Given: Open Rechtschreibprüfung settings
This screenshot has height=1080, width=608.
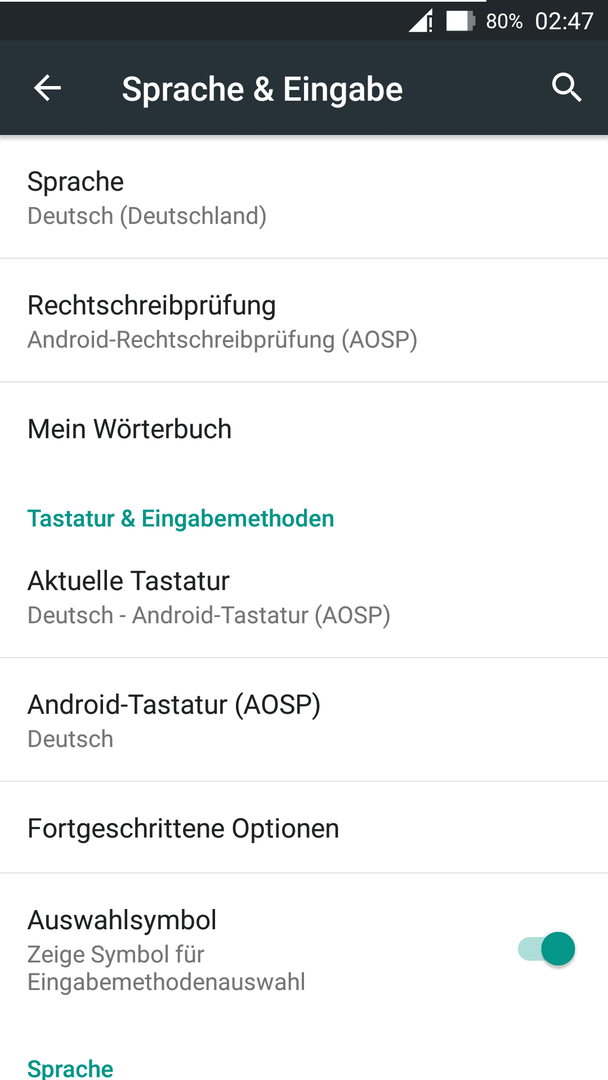Looking at the screenshot, I should 304,320.
